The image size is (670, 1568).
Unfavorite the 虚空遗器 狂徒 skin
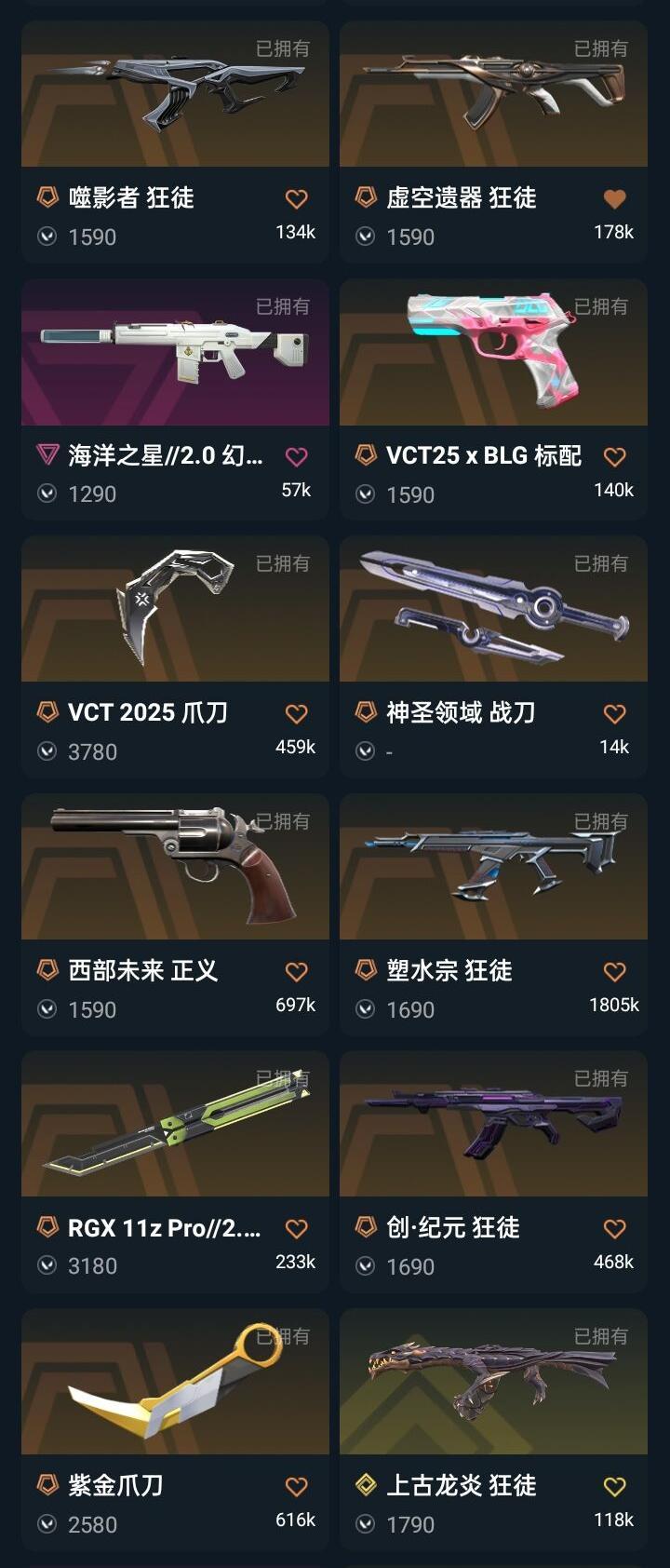click(x=614, y=198)
